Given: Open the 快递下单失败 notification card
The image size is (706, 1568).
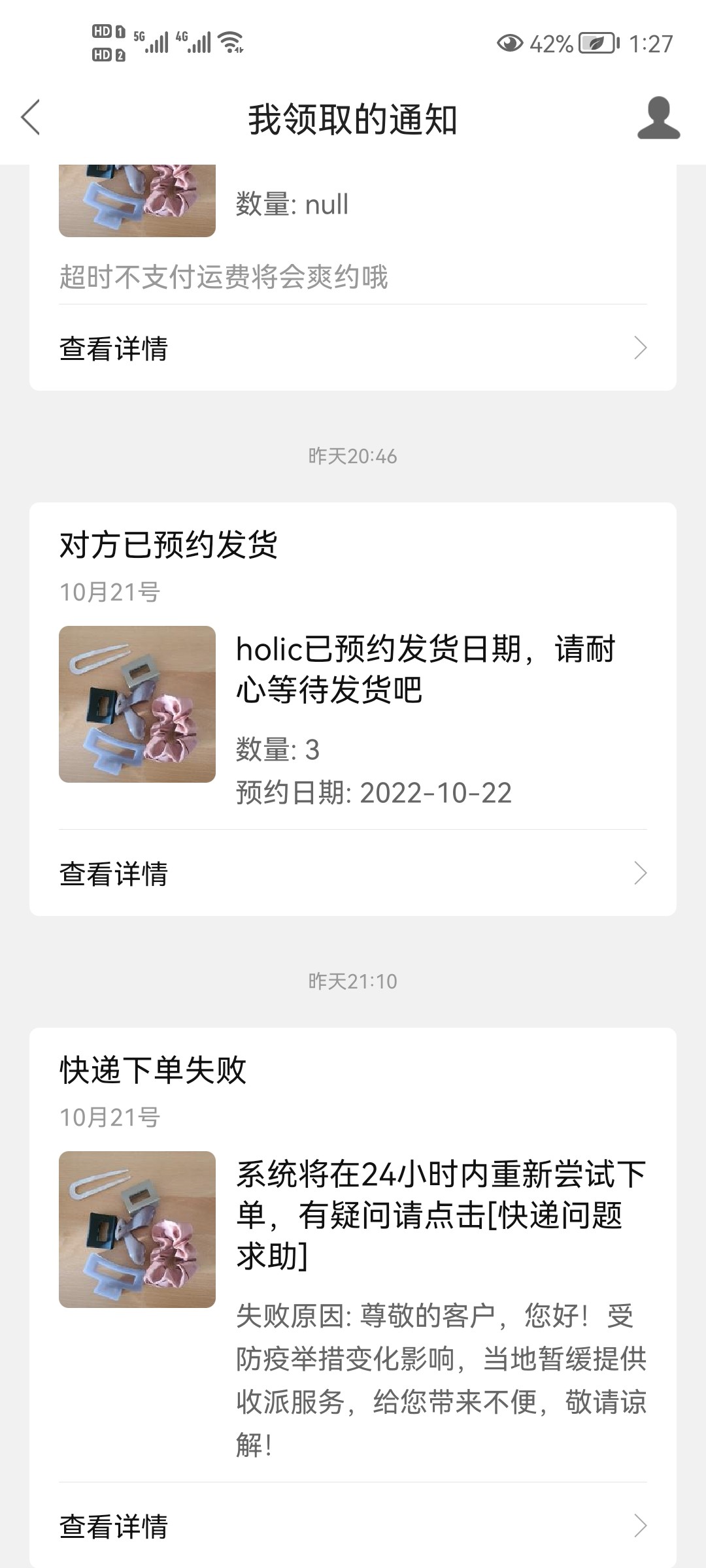Looking at the screenshot, I should [x=353, y=1241].
